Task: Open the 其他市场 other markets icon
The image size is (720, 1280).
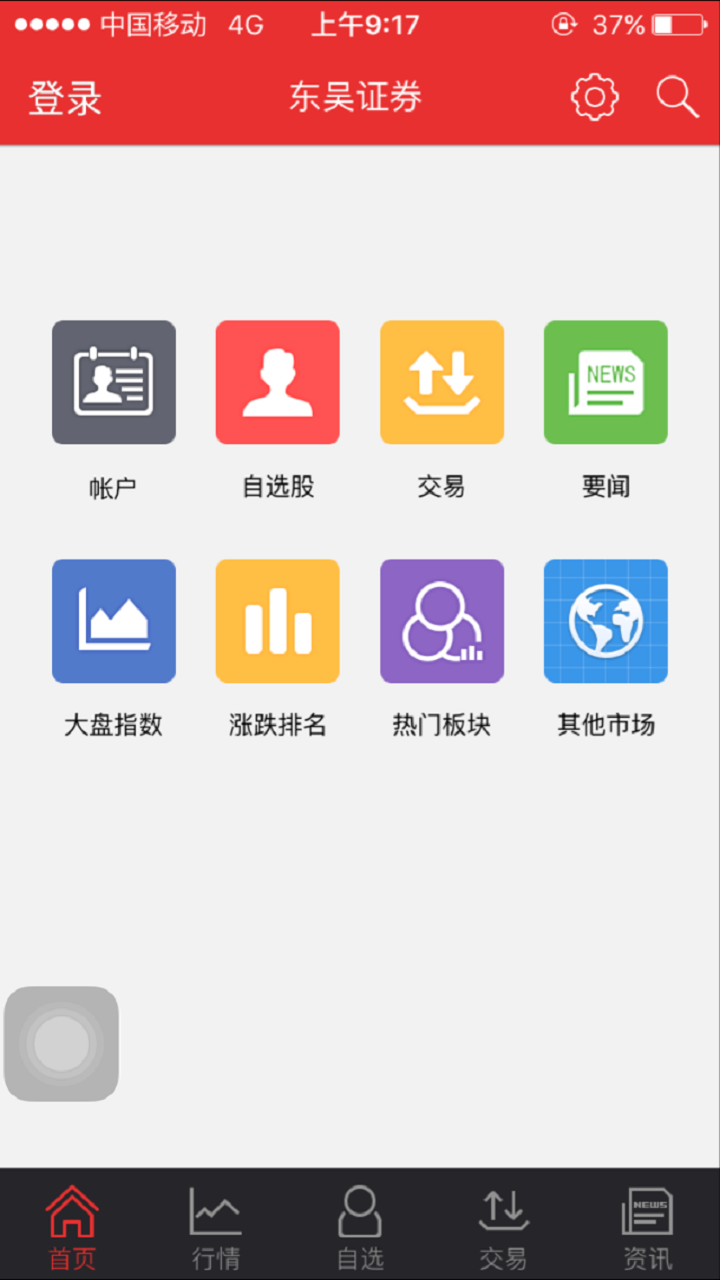Action: pos(606,620)
